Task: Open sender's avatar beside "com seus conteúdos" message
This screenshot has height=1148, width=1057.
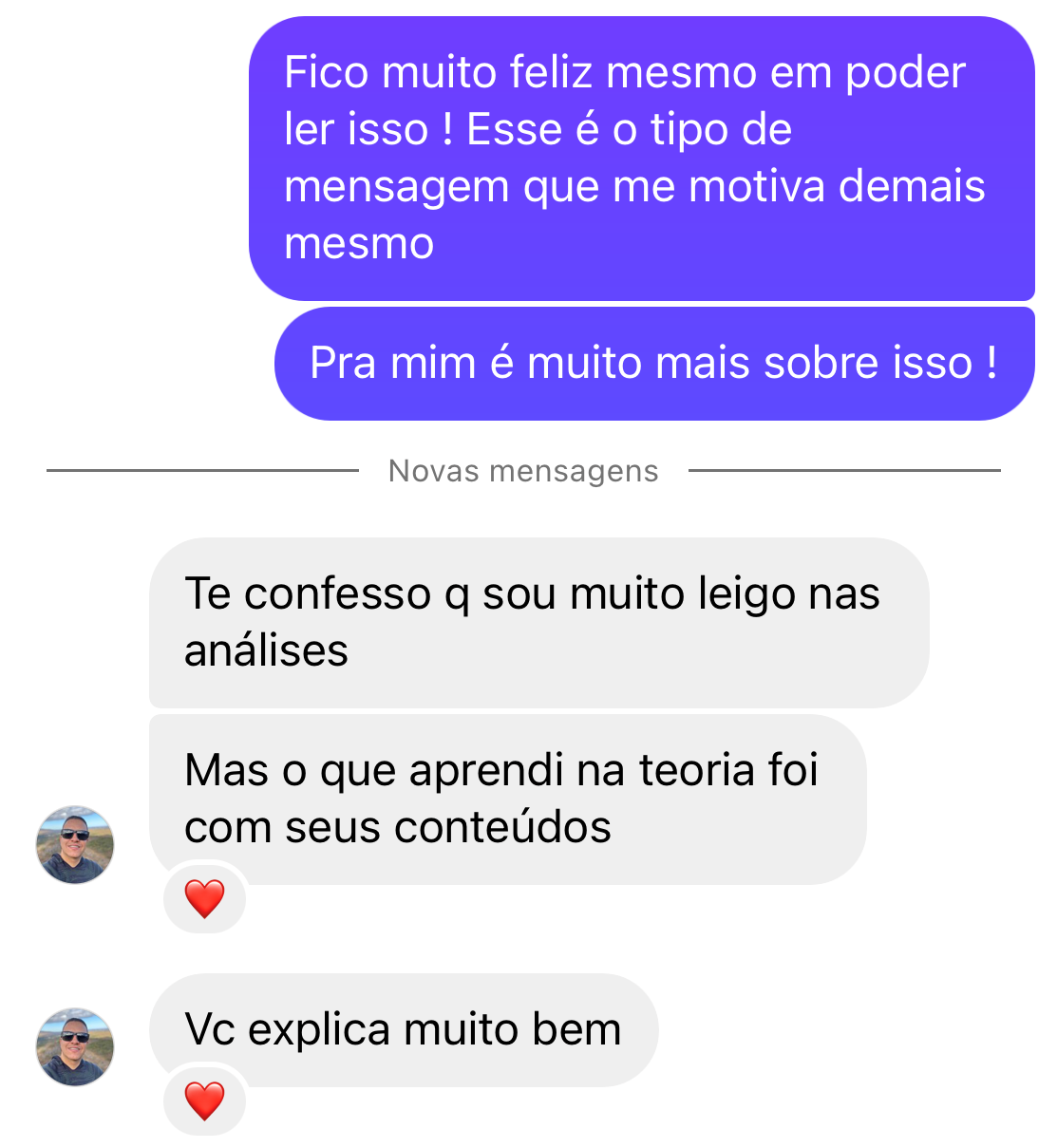Action: click(75, 845)
